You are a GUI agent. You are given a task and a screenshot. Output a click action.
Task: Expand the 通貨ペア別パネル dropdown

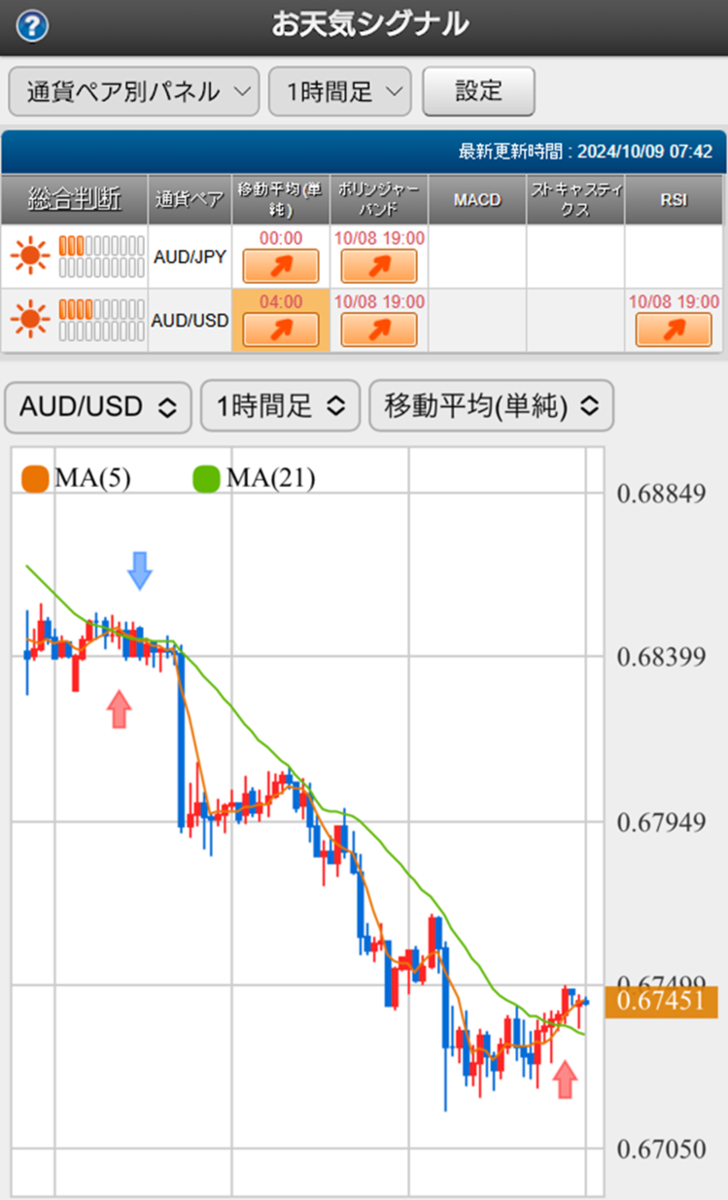(x=134, y=92)
